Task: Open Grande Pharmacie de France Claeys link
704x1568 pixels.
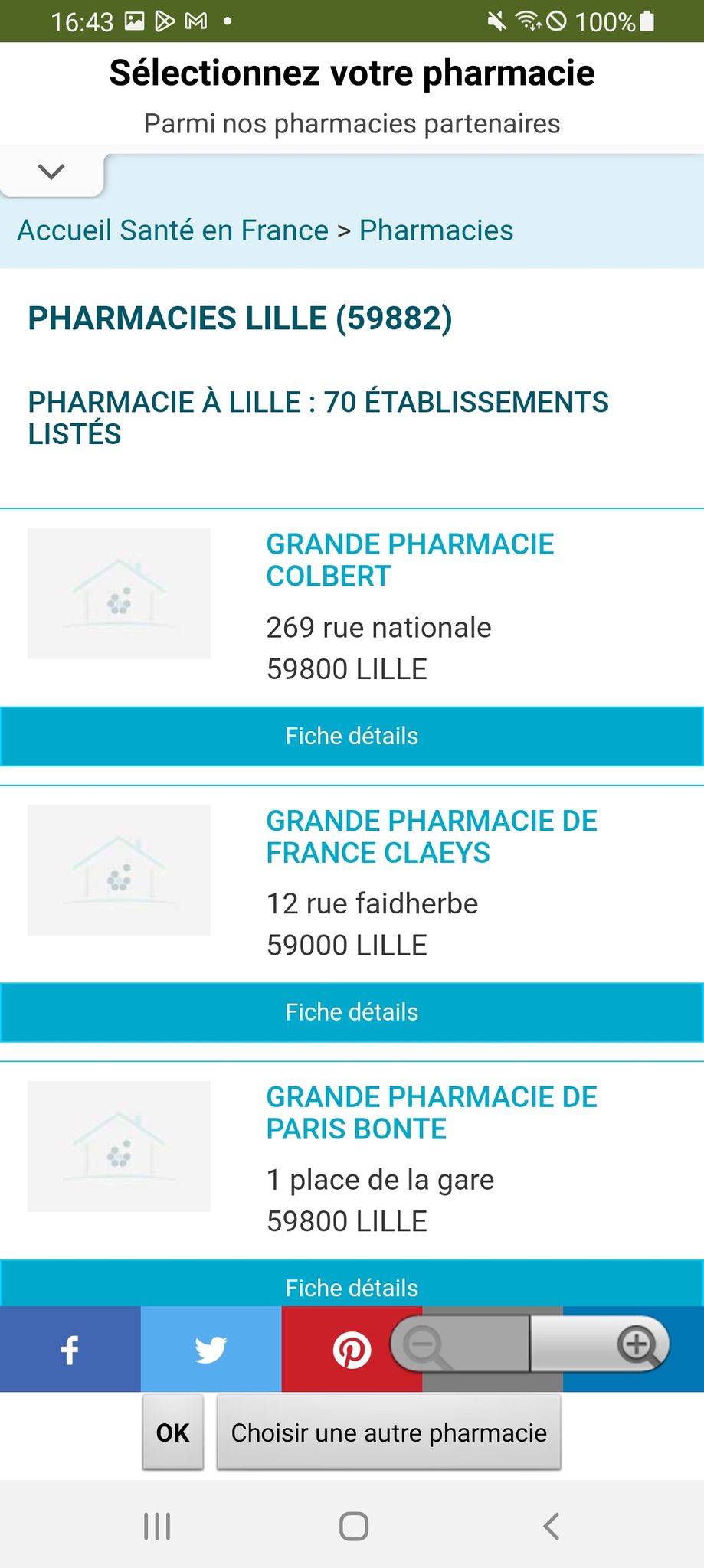Action: [x=431, y=837]
